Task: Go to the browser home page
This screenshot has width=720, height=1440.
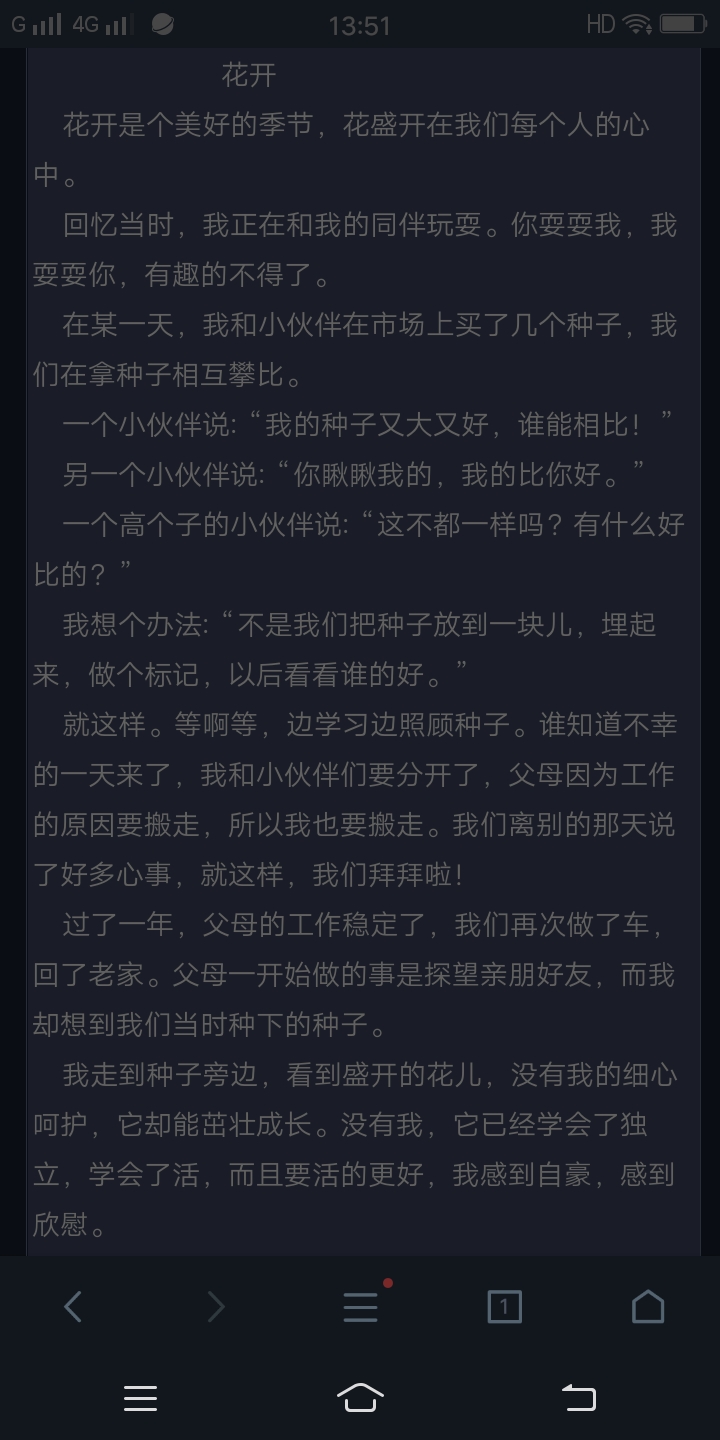Action: 648,1306
